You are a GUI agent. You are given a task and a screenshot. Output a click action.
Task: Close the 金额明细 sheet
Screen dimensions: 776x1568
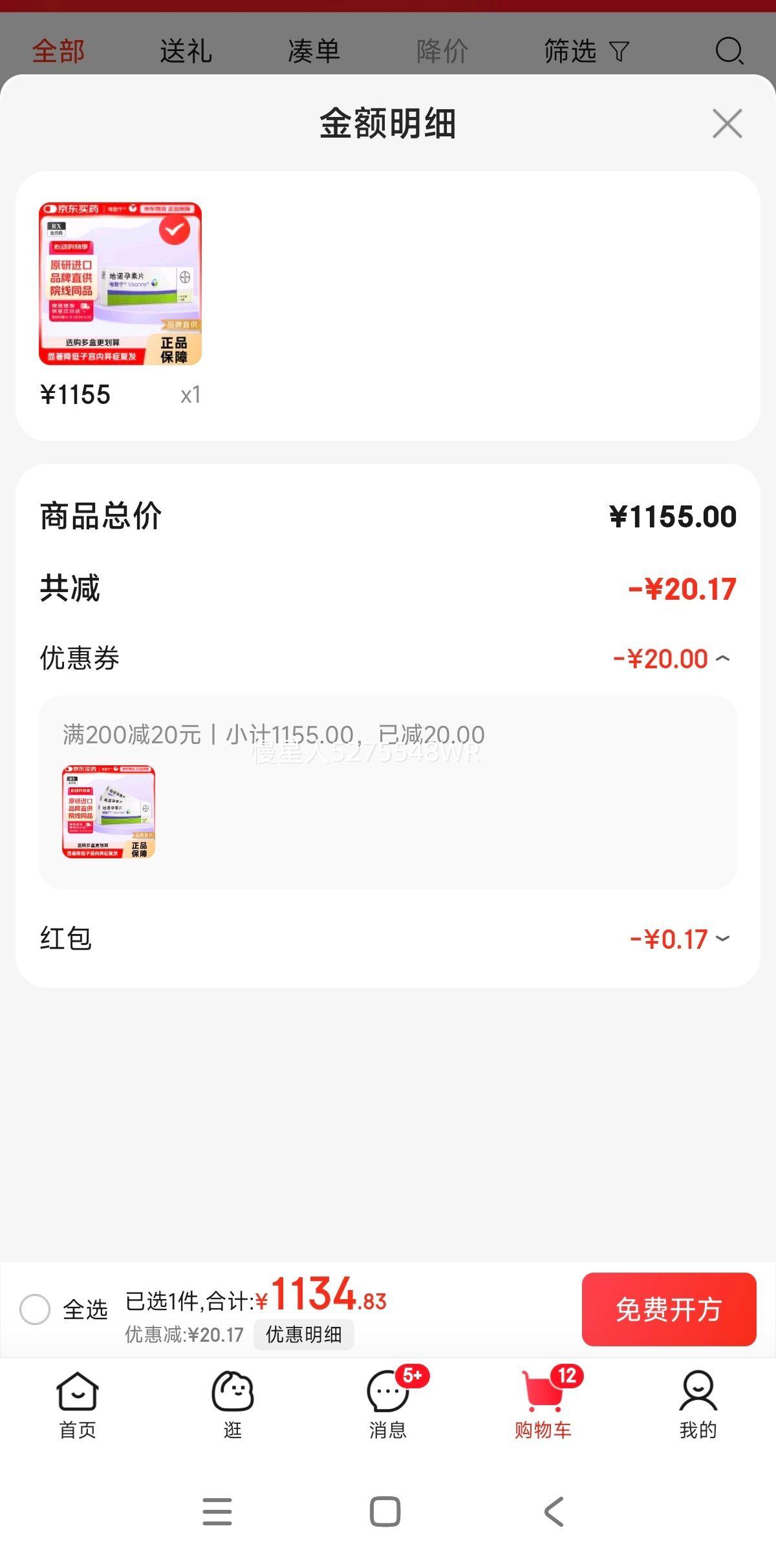727,123
